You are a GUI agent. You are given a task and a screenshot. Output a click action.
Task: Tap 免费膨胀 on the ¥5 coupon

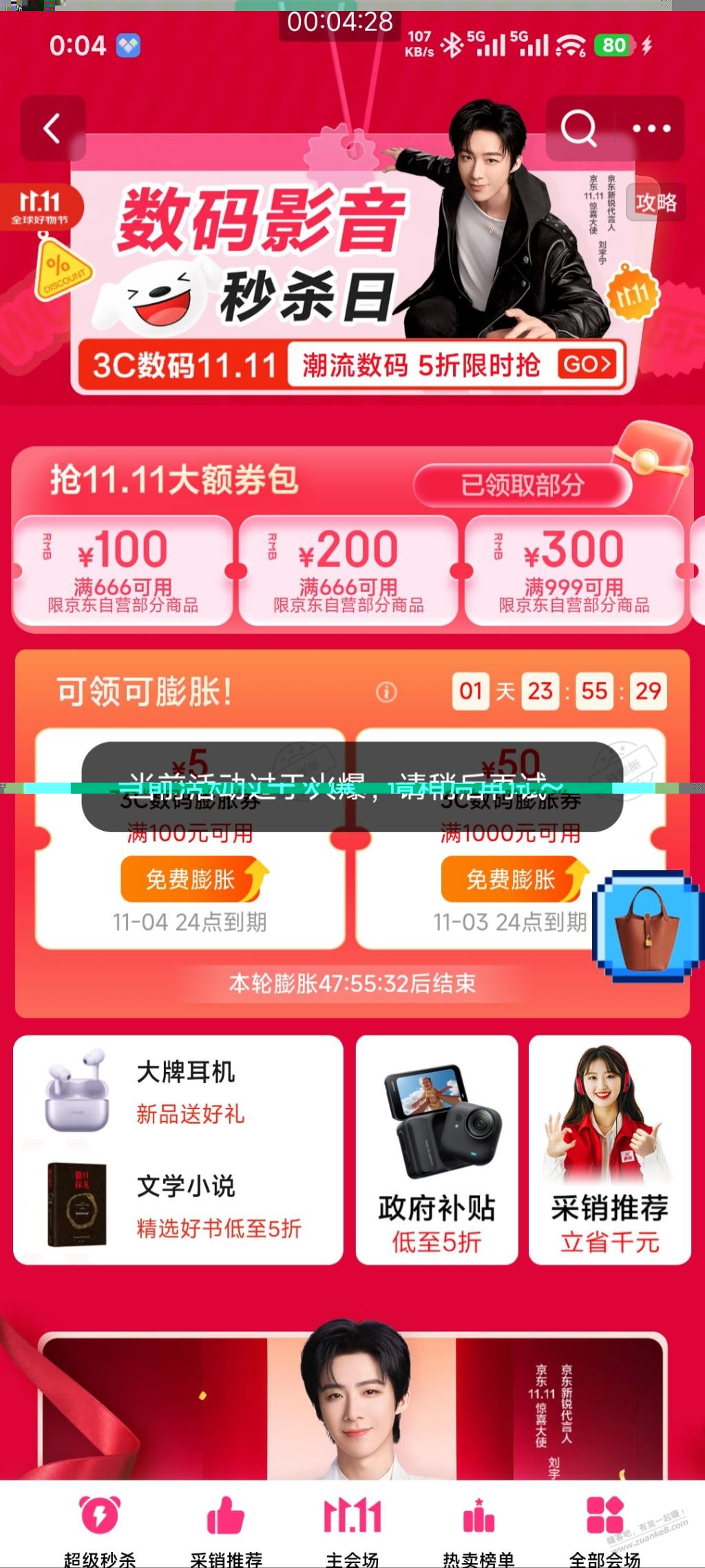coord(191,880)
